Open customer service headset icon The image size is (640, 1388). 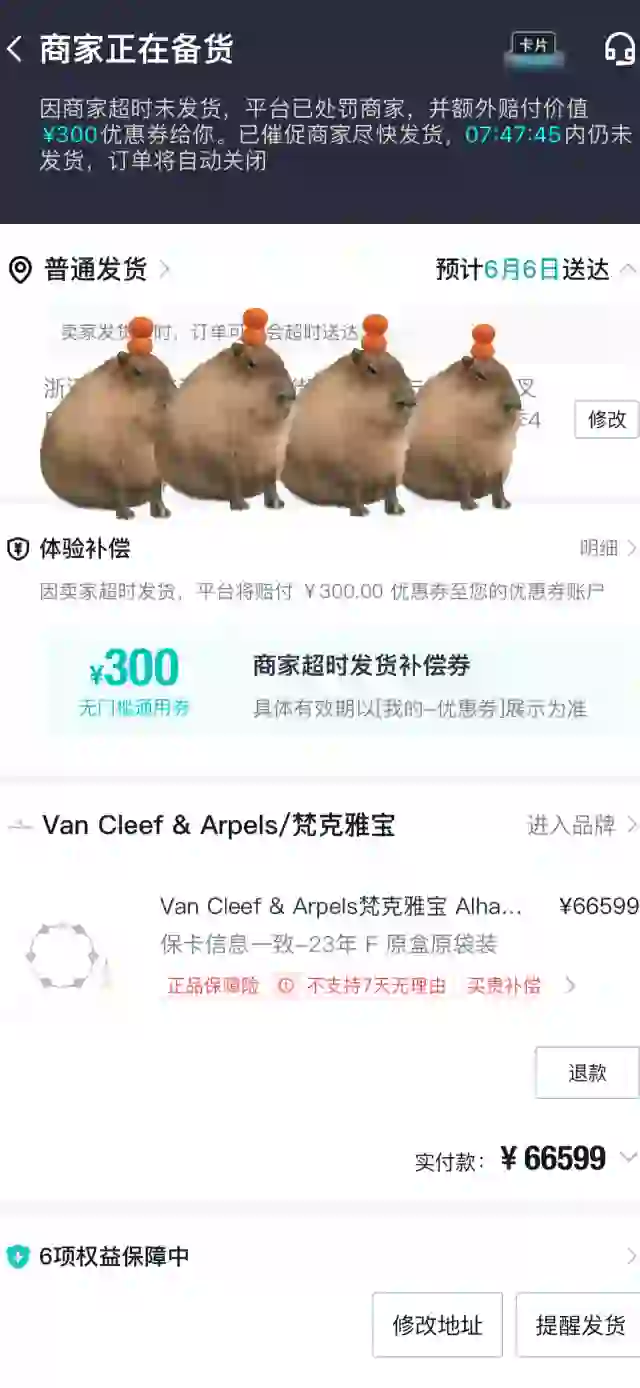click(x=619, y=49)
